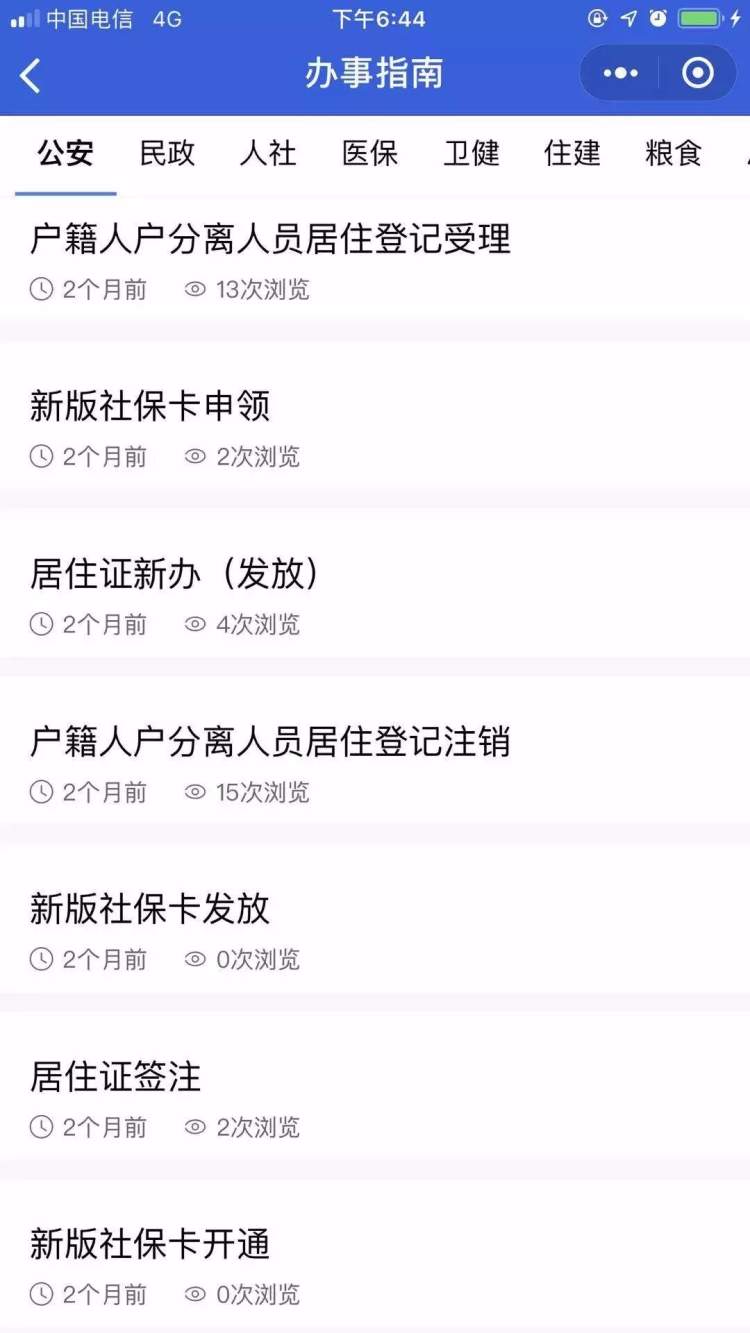Open 户籍人户分离人员居住登记受理 guide
Screen dimensions: 750x1333
click(x=375, y=260)
